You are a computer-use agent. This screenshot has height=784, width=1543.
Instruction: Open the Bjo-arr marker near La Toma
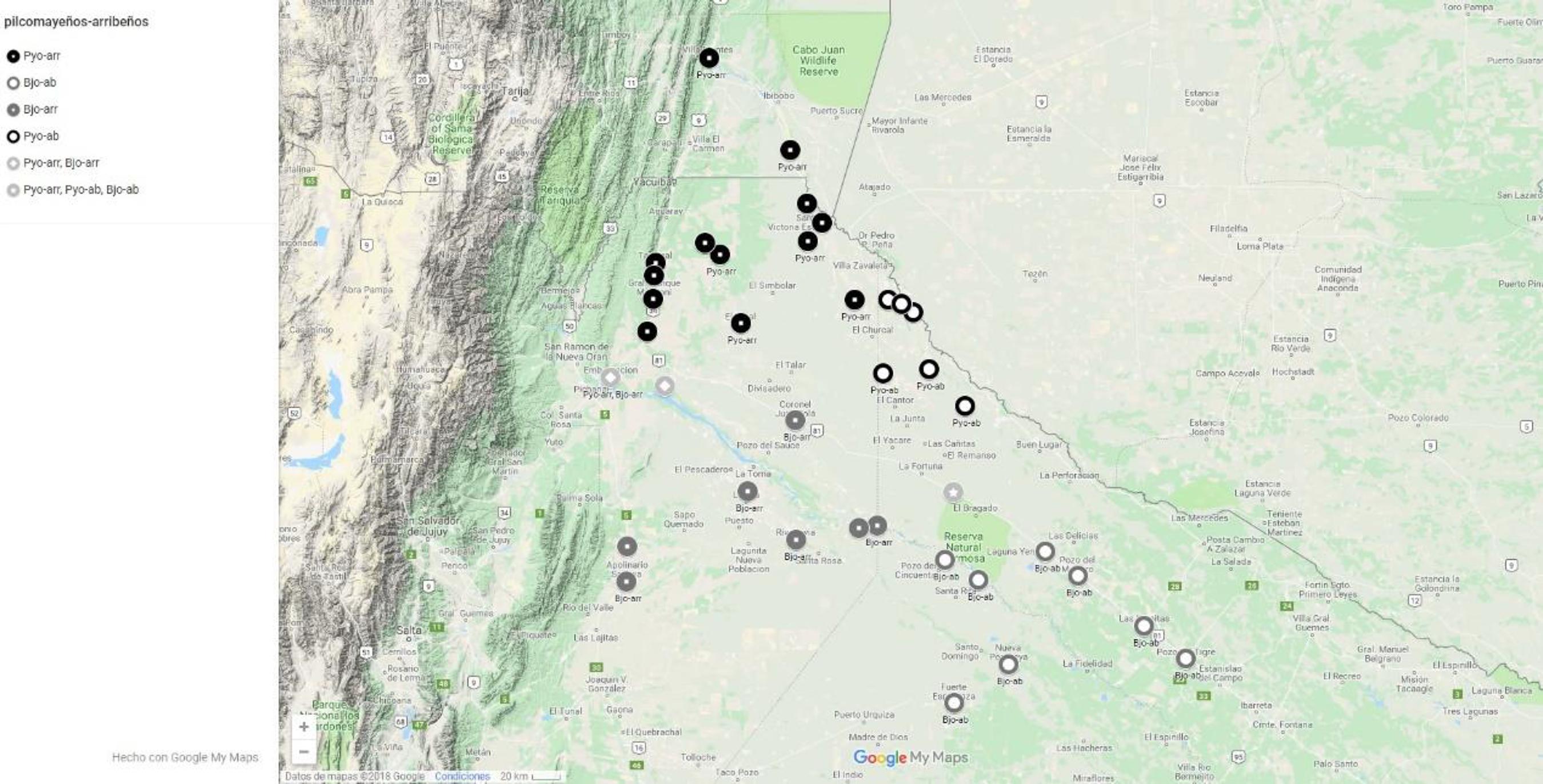747,492
